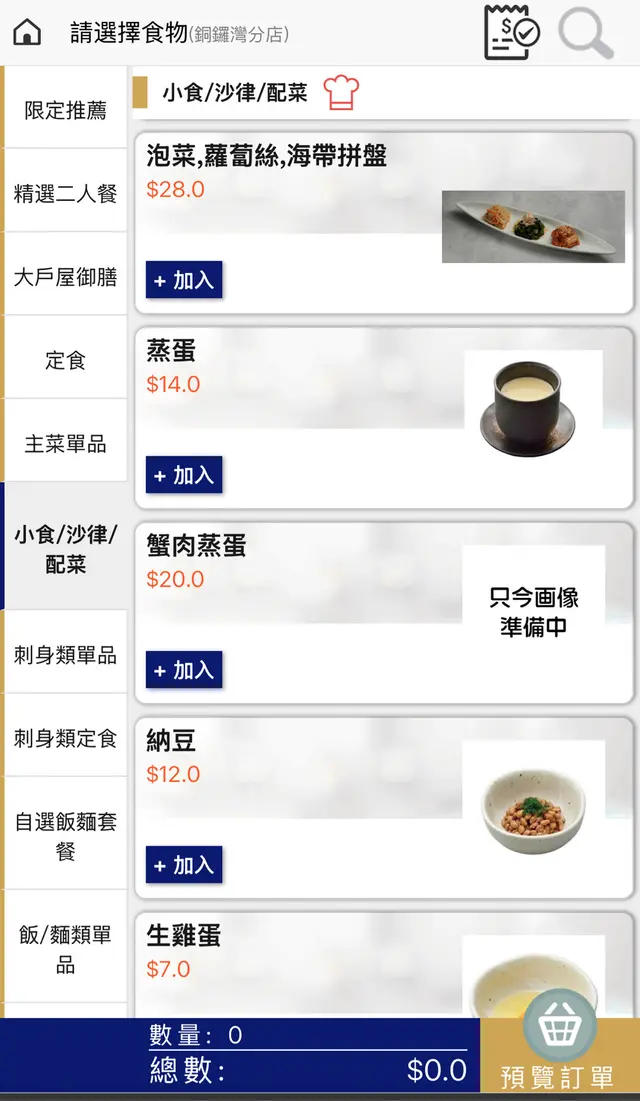Screen dimensions: 640x1101
Task: Open 刺身類單品 category
Action: pos(65,655)
